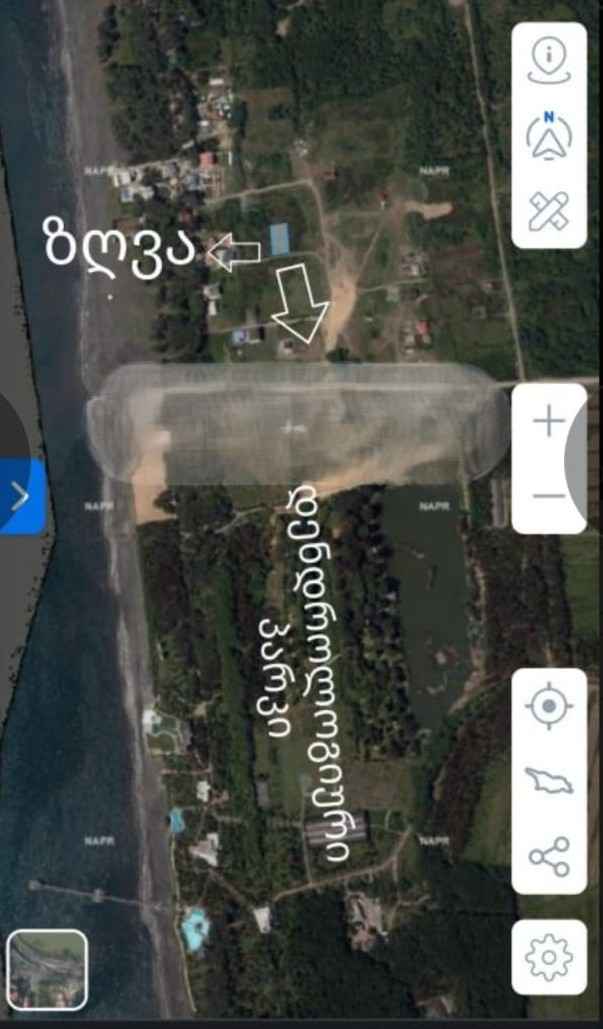Open the map settings gear
603x1029 pixels.
click(x=549, y=957)
